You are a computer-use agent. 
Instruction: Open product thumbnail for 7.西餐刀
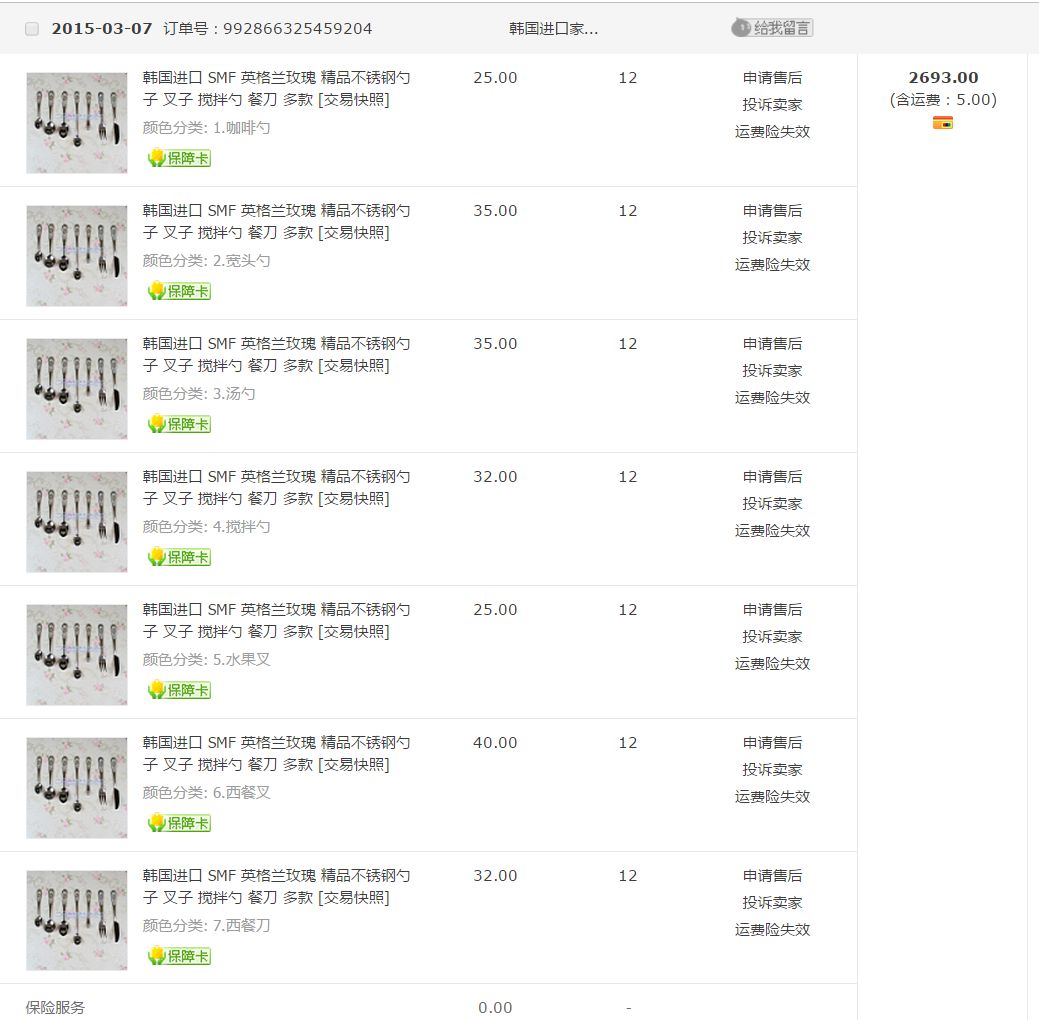(x=77, y=921)
